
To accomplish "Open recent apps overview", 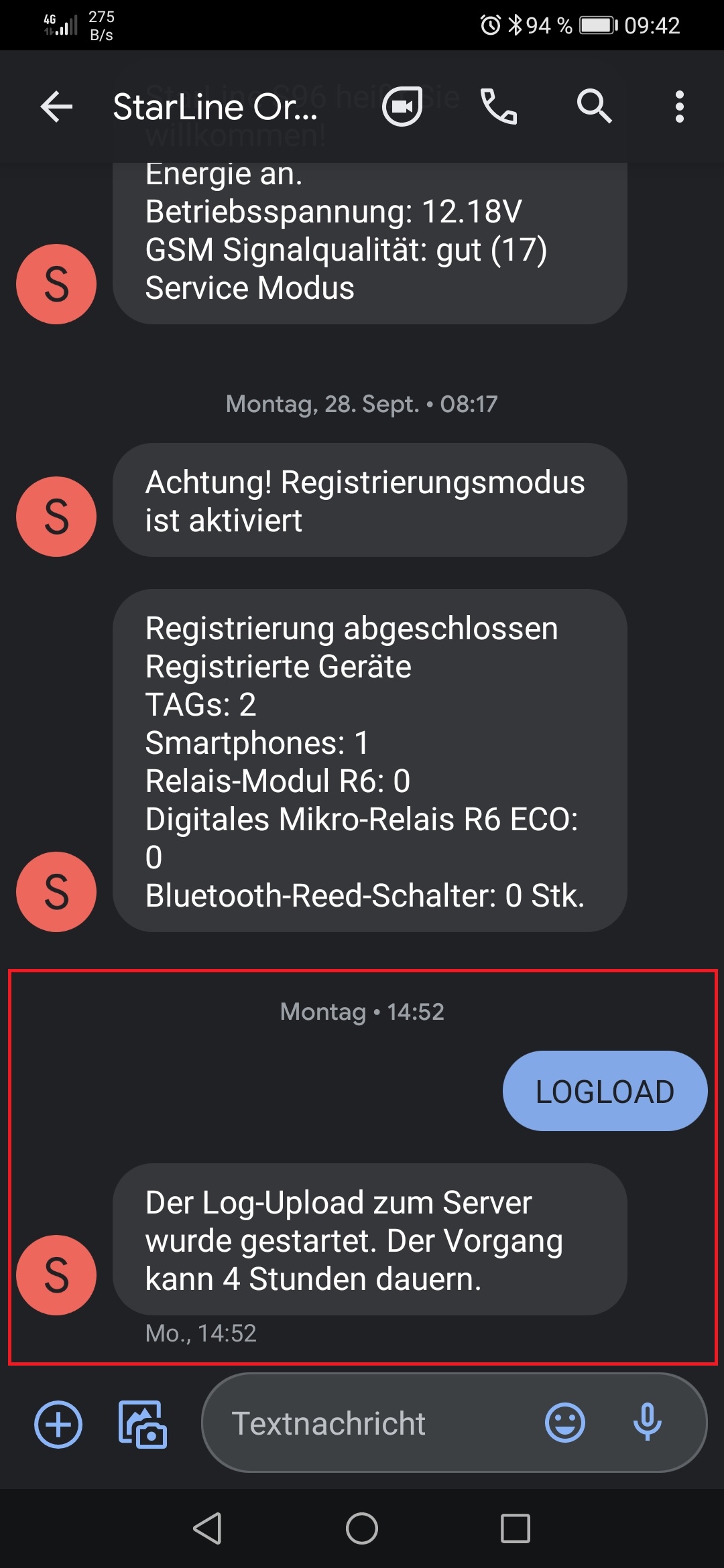I will coord(515,1528).
